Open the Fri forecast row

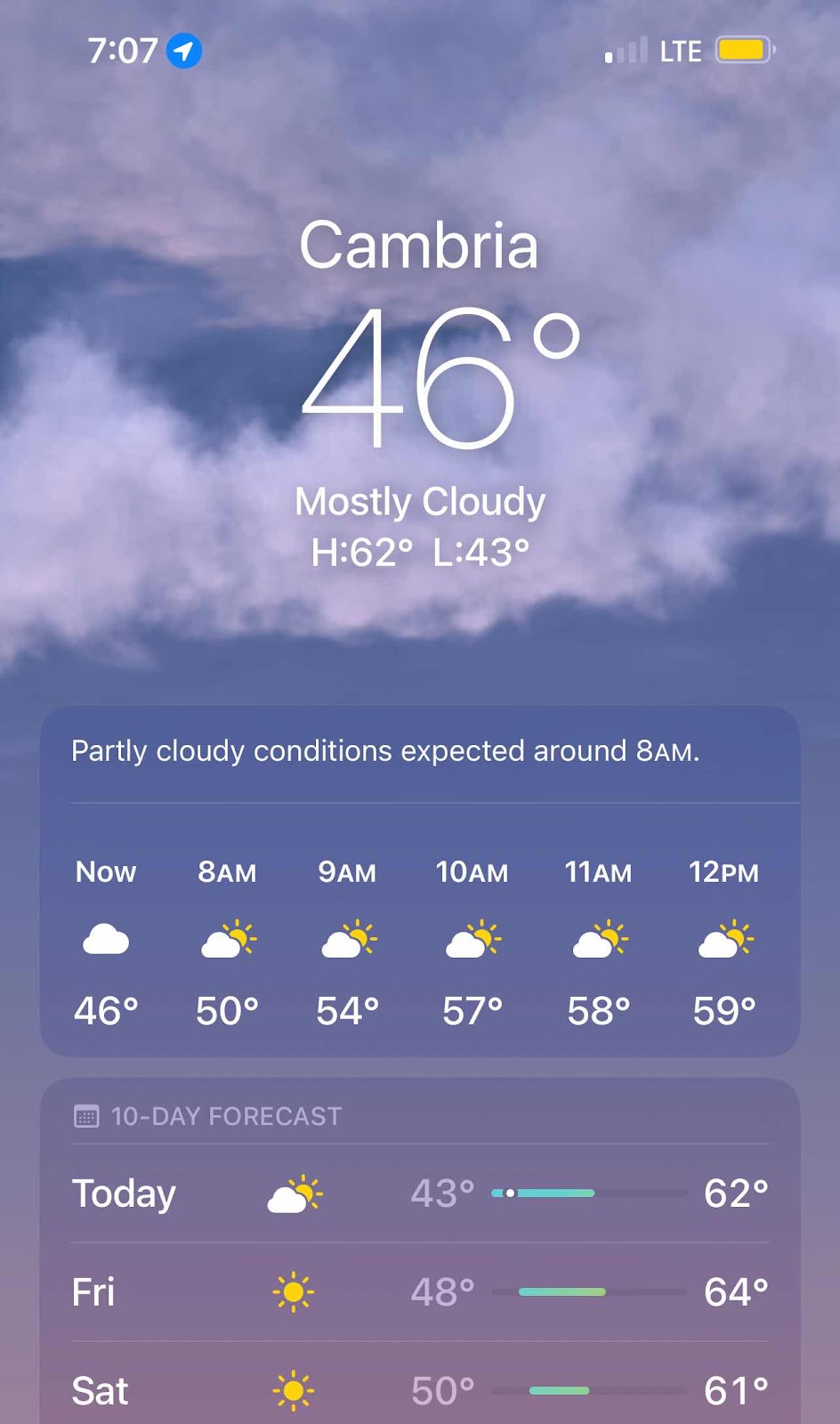(420, 1292)
